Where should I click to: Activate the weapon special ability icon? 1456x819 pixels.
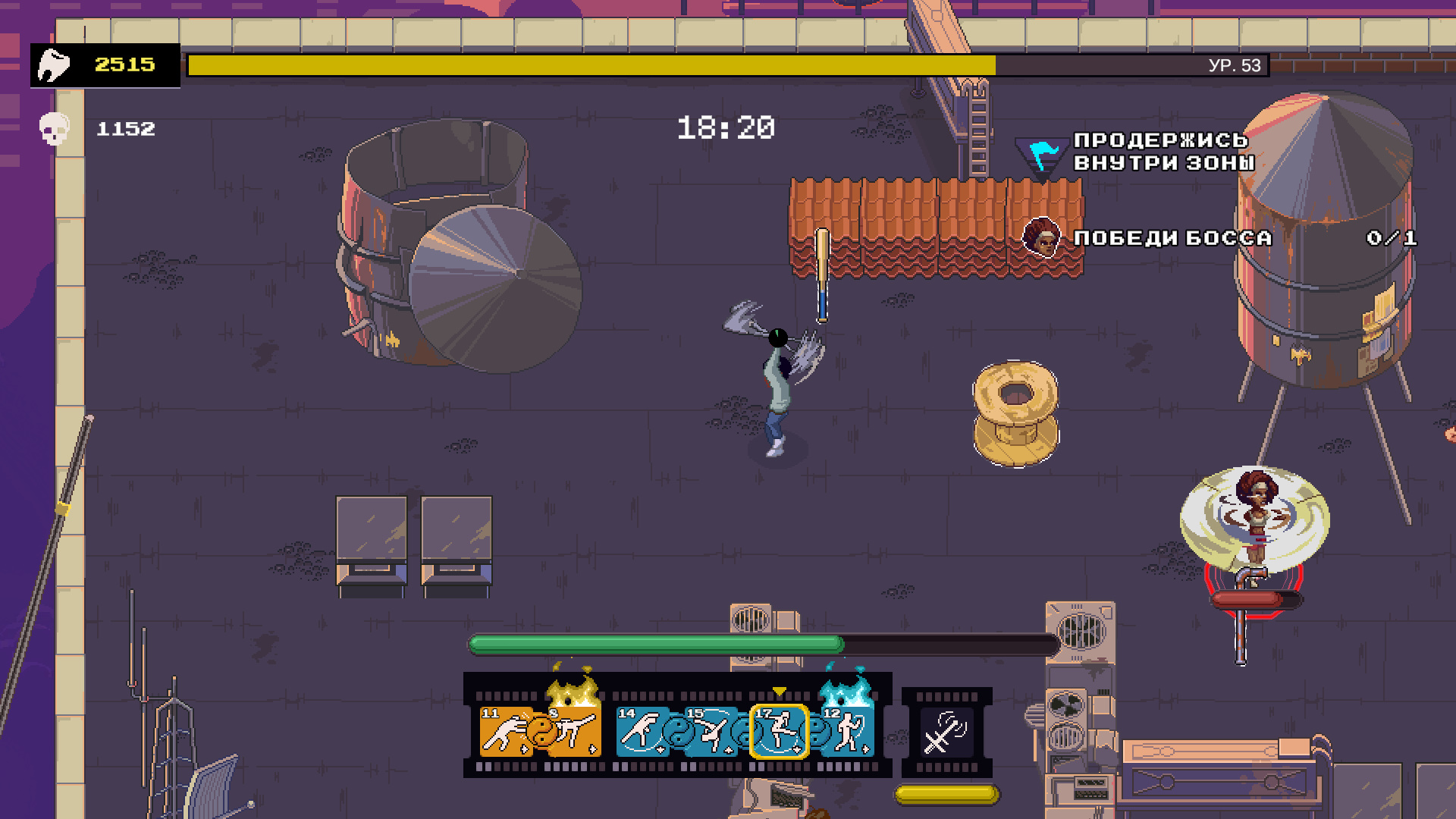point(946,733)
